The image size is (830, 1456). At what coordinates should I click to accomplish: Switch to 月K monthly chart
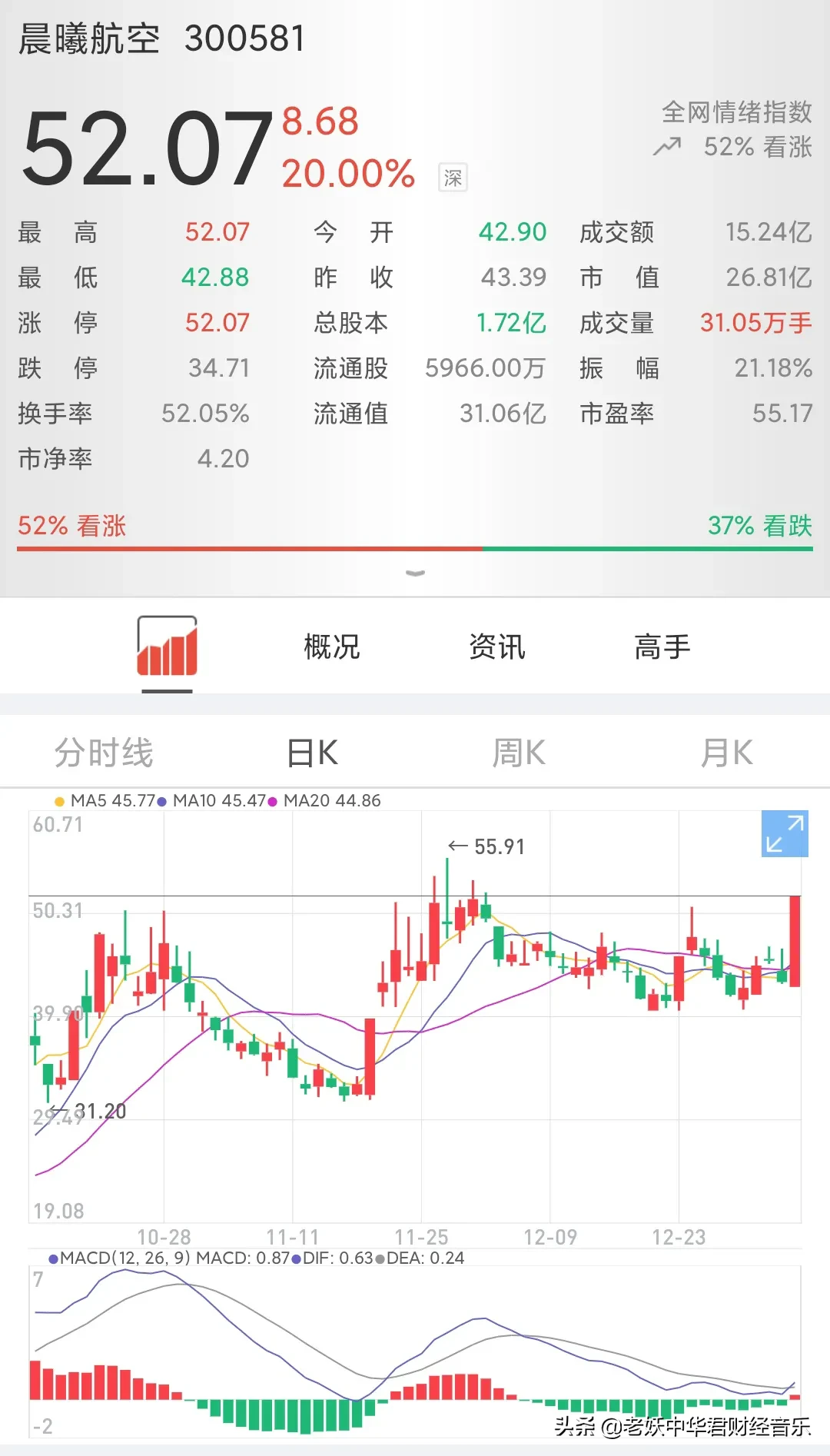pos(726,753)
